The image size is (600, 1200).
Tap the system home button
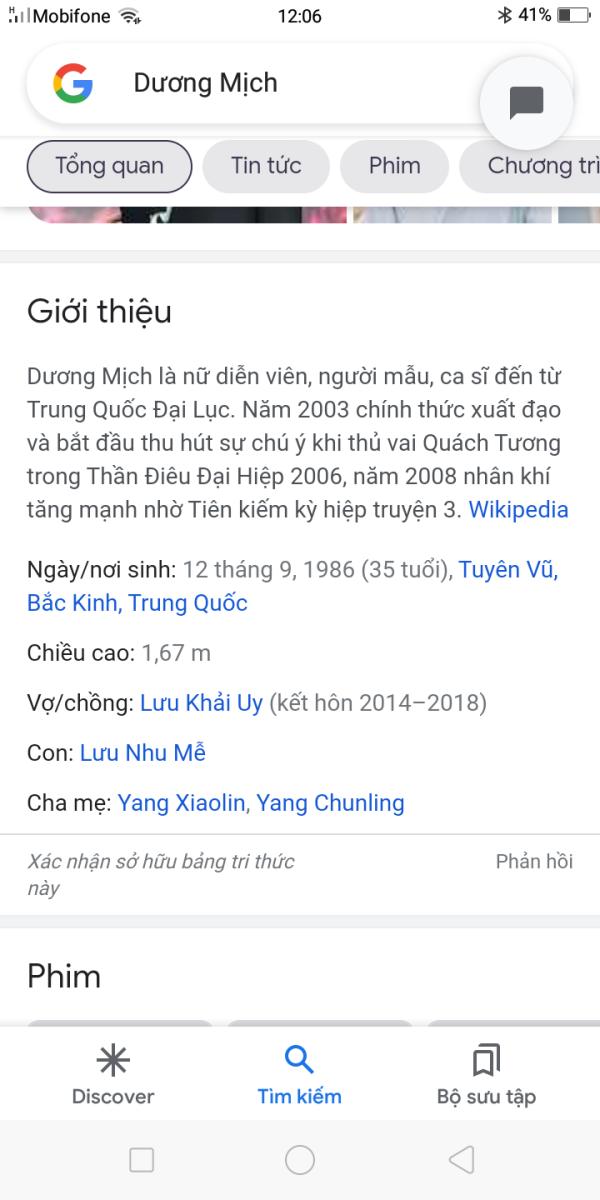[x=300, y=1159]
